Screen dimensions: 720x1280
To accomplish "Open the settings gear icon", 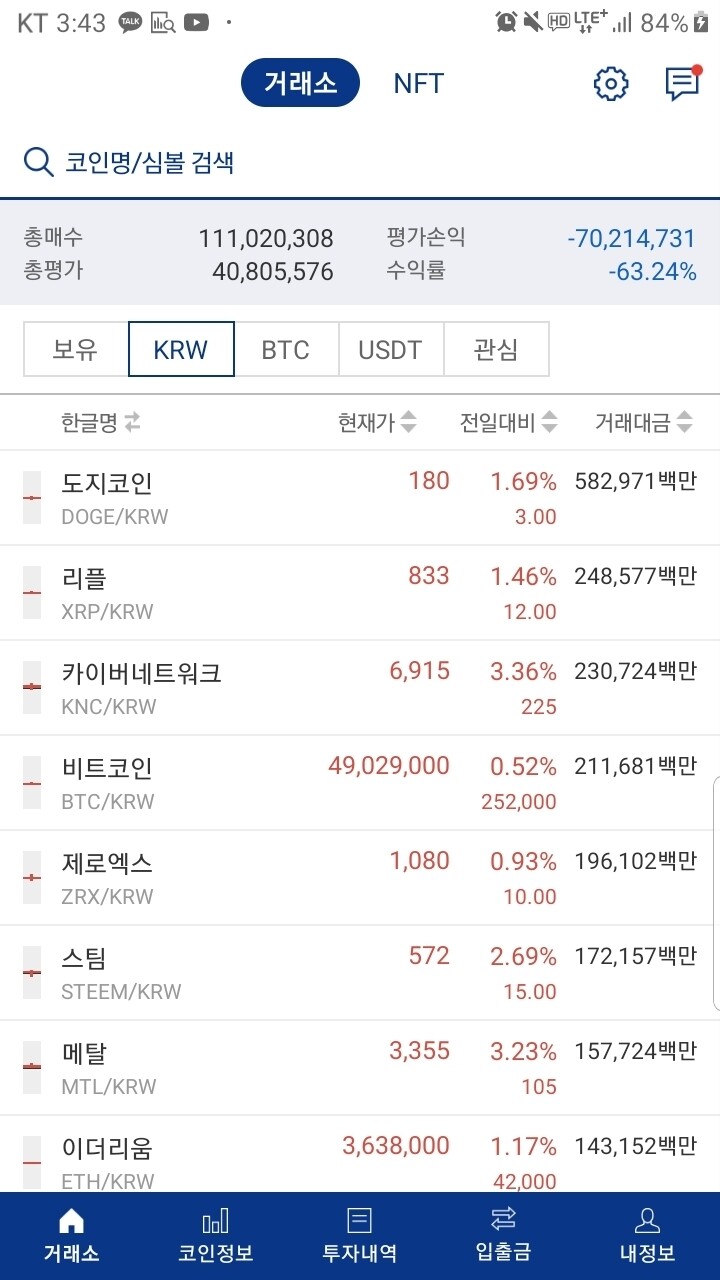I will (x=610, y=83).
